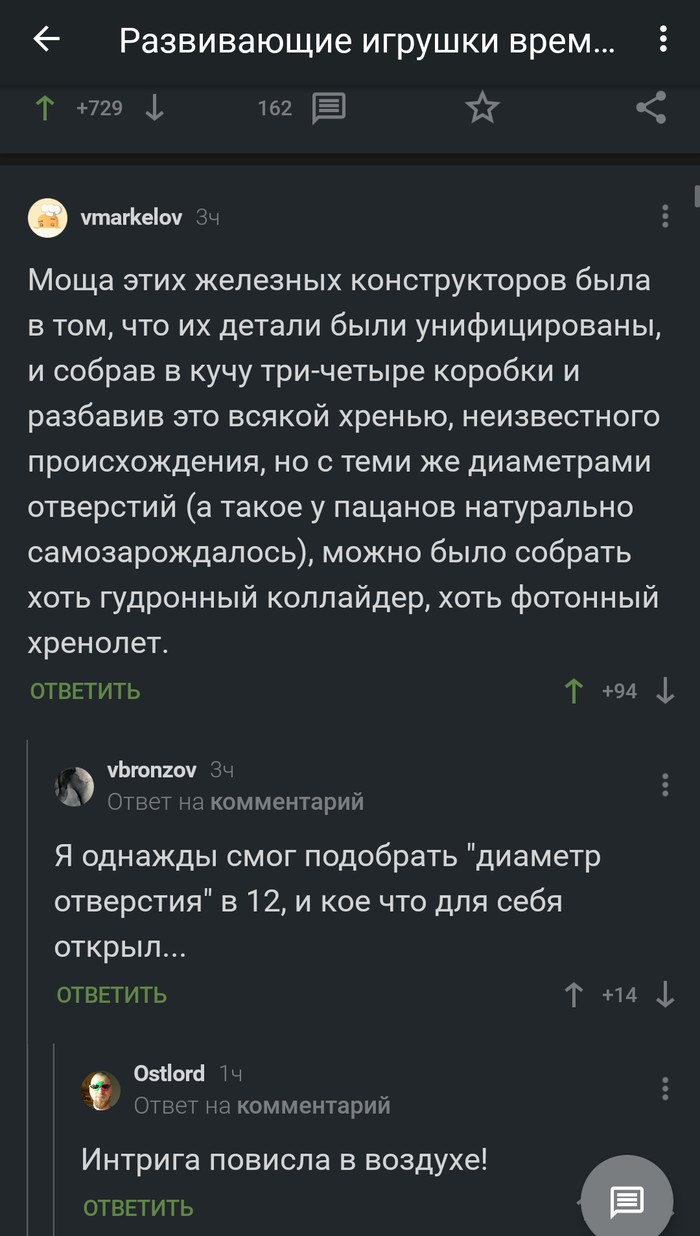Downvote the post with +729 rating
This screenshot has height=1236, width=700.
pos(154,108)
